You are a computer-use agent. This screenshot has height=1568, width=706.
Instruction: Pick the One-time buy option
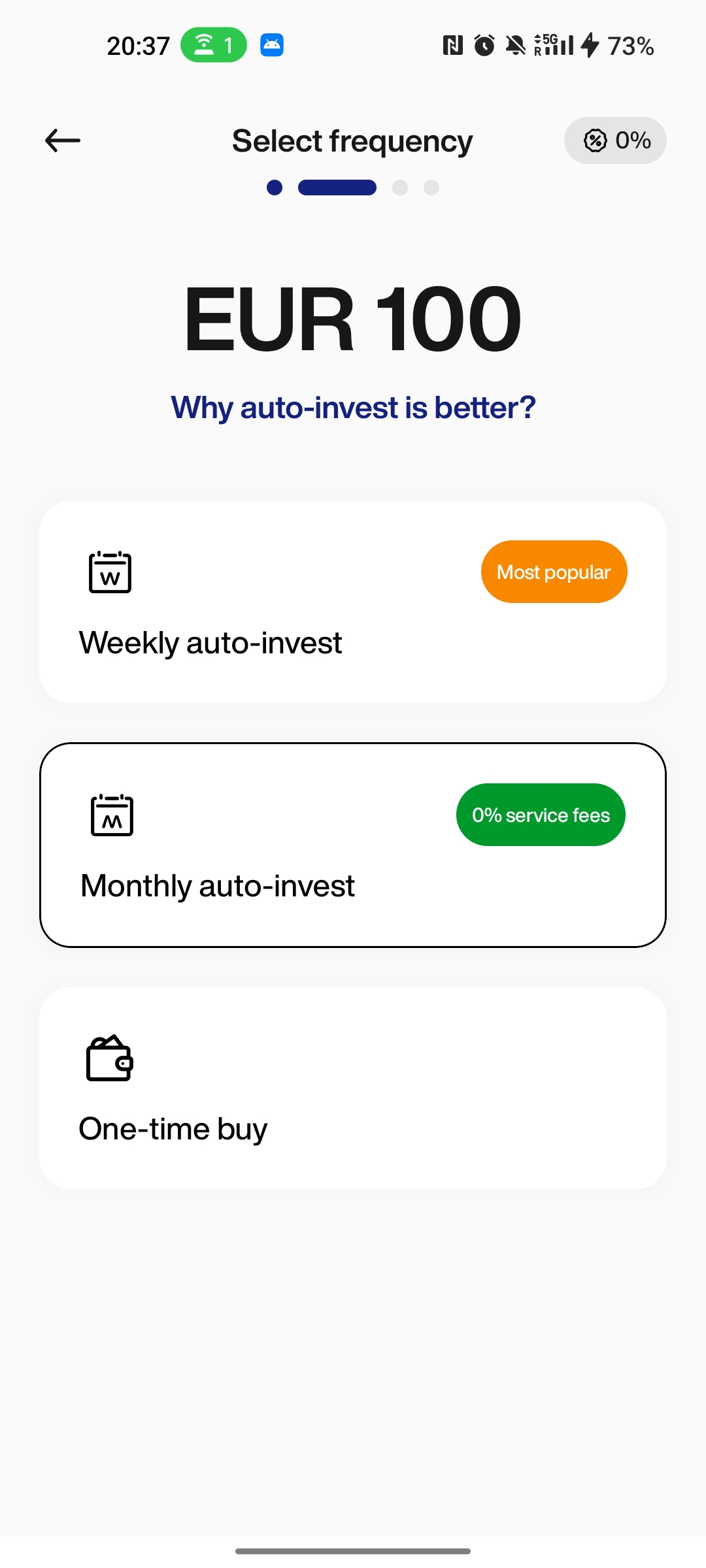pyautogui.click(x=353, y=1088)
